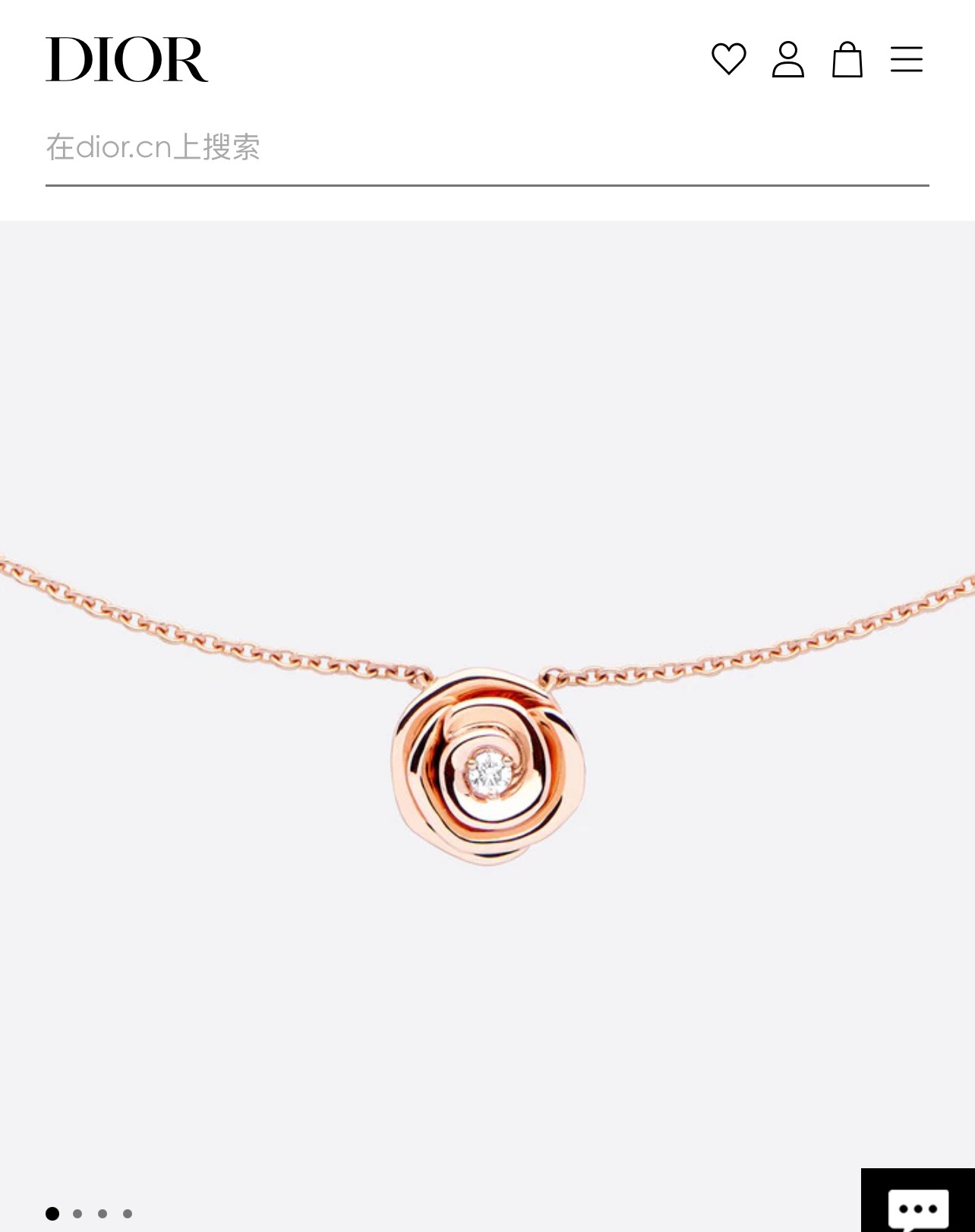This screenshot has width=975, height=1232.
Task: Open the account profile icon
Action: pyautogui.click(x=787, y=59)
